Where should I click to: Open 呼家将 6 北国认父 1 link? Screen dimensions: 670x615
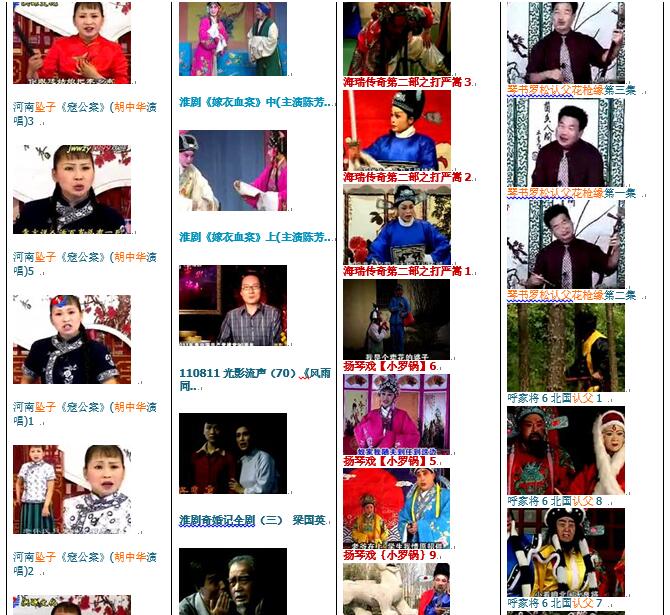[555, 398]
